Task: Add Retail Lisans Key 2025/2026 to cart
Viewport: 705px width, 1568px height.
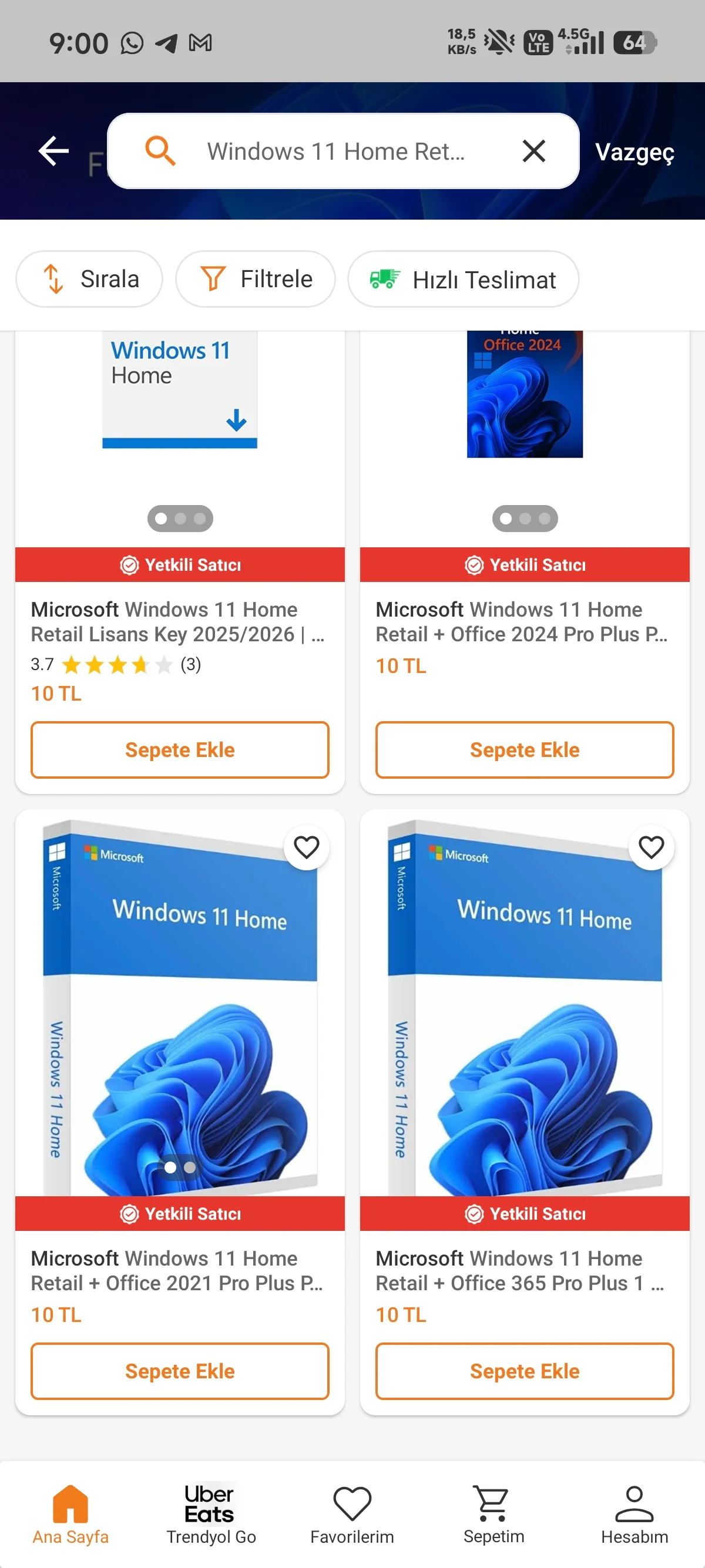Action: click(180, 749)
